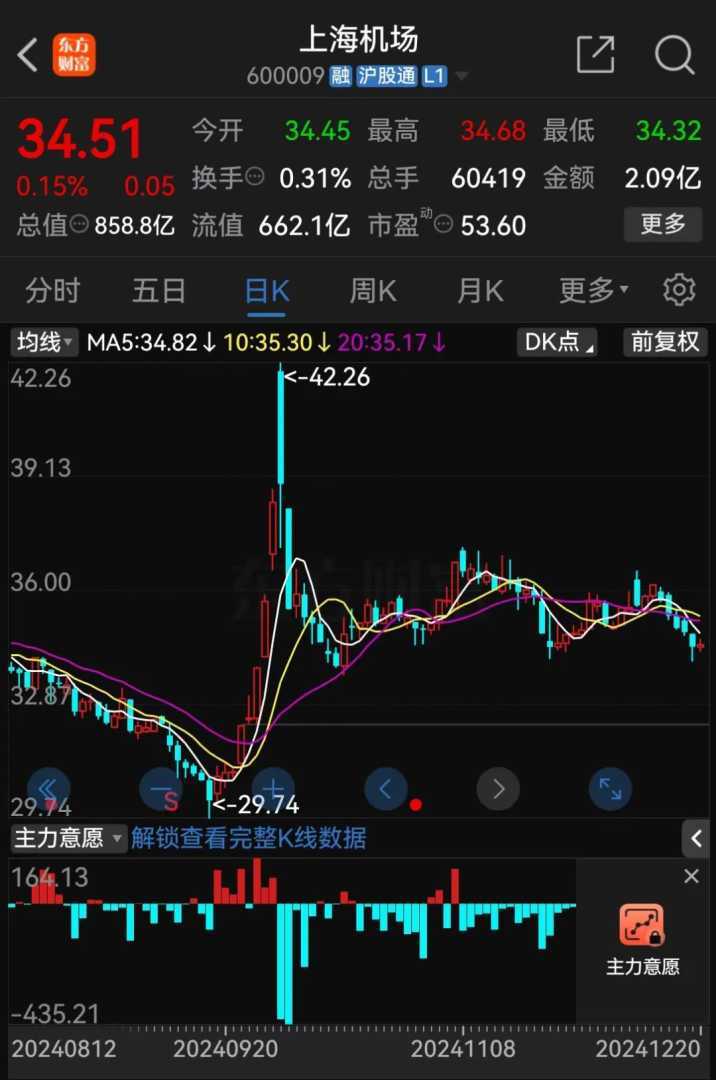Image resolution: width=716 pixels, height=1080 pixels.
Task: Open chart settings gear
Action: pyautogui.click(x=679, y=290)
